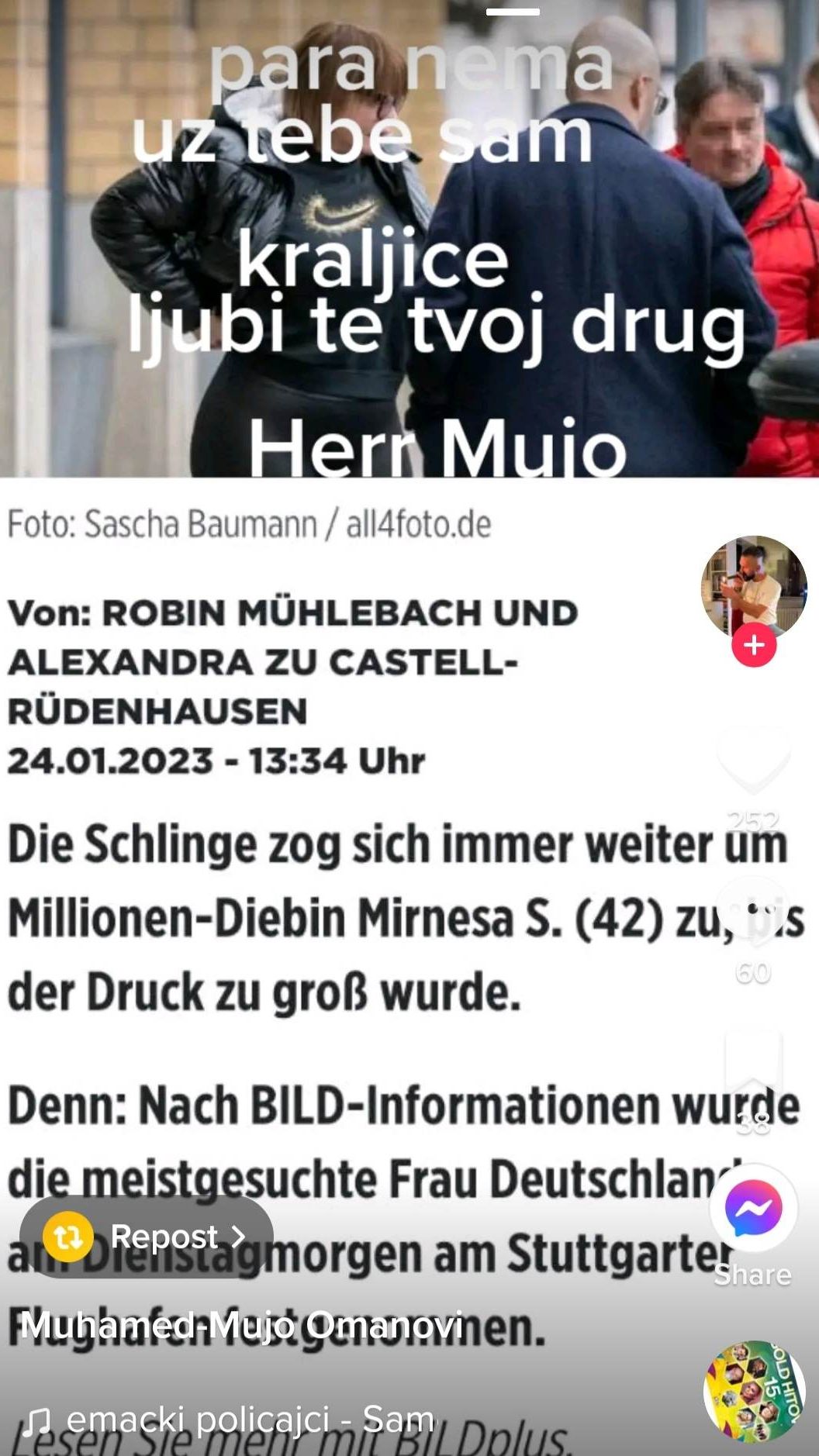This screenshot has width=819, height=1456.
Task: Follow the creator with the plus button
Action: tap(753, 645)
